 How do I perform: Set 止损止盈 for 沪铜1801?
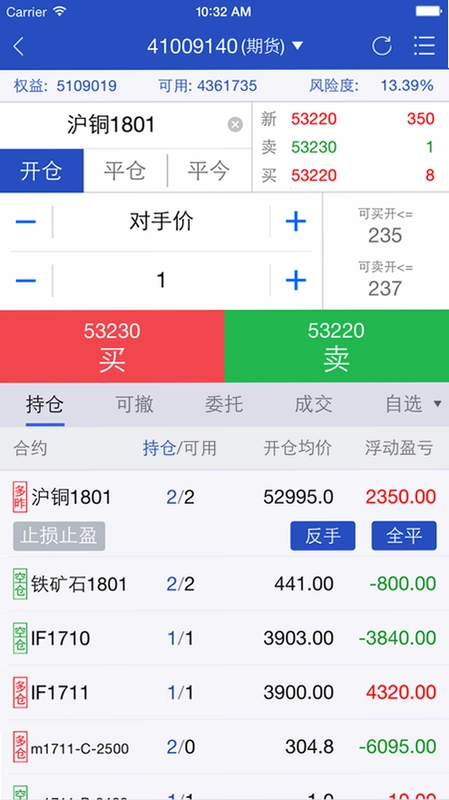pyautogui.click(x=59, y=536)
